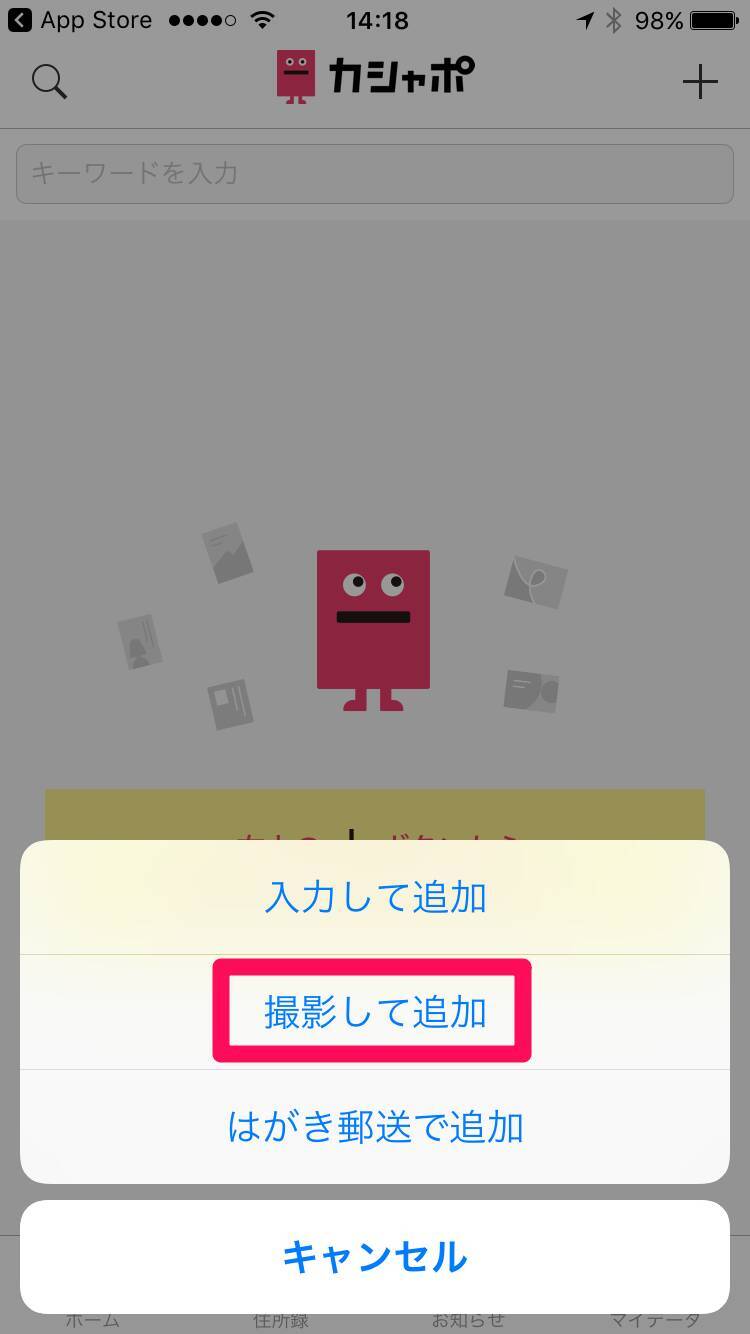Return to App Store via back link
750x1334 pixels.
pos(80,20)
